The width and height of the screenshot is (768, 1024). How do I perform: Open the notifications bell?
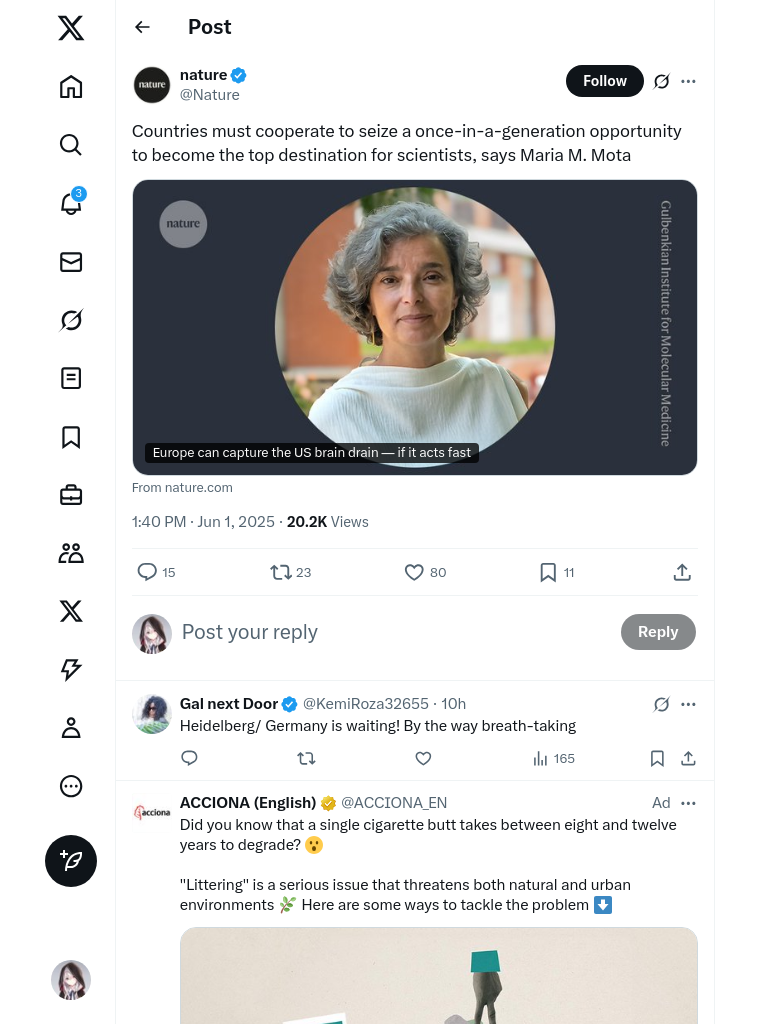(x=71, y=203)
